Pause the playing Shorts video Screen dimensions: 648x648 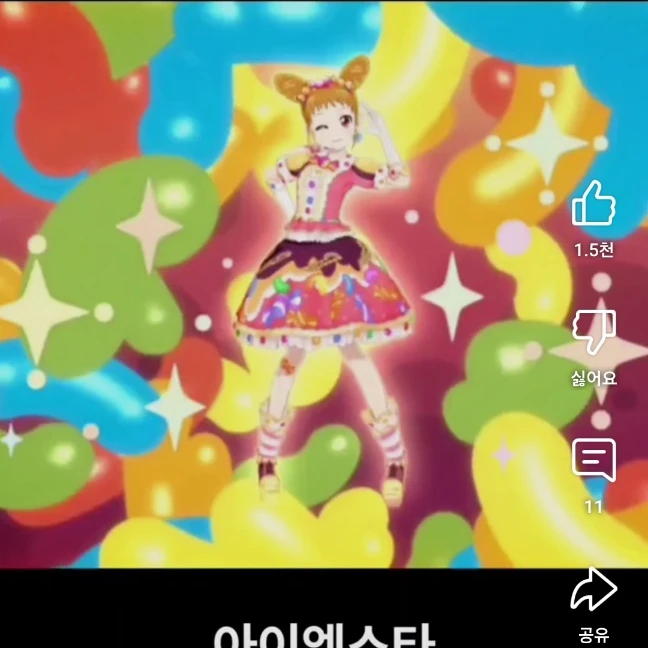coord(300,300)
